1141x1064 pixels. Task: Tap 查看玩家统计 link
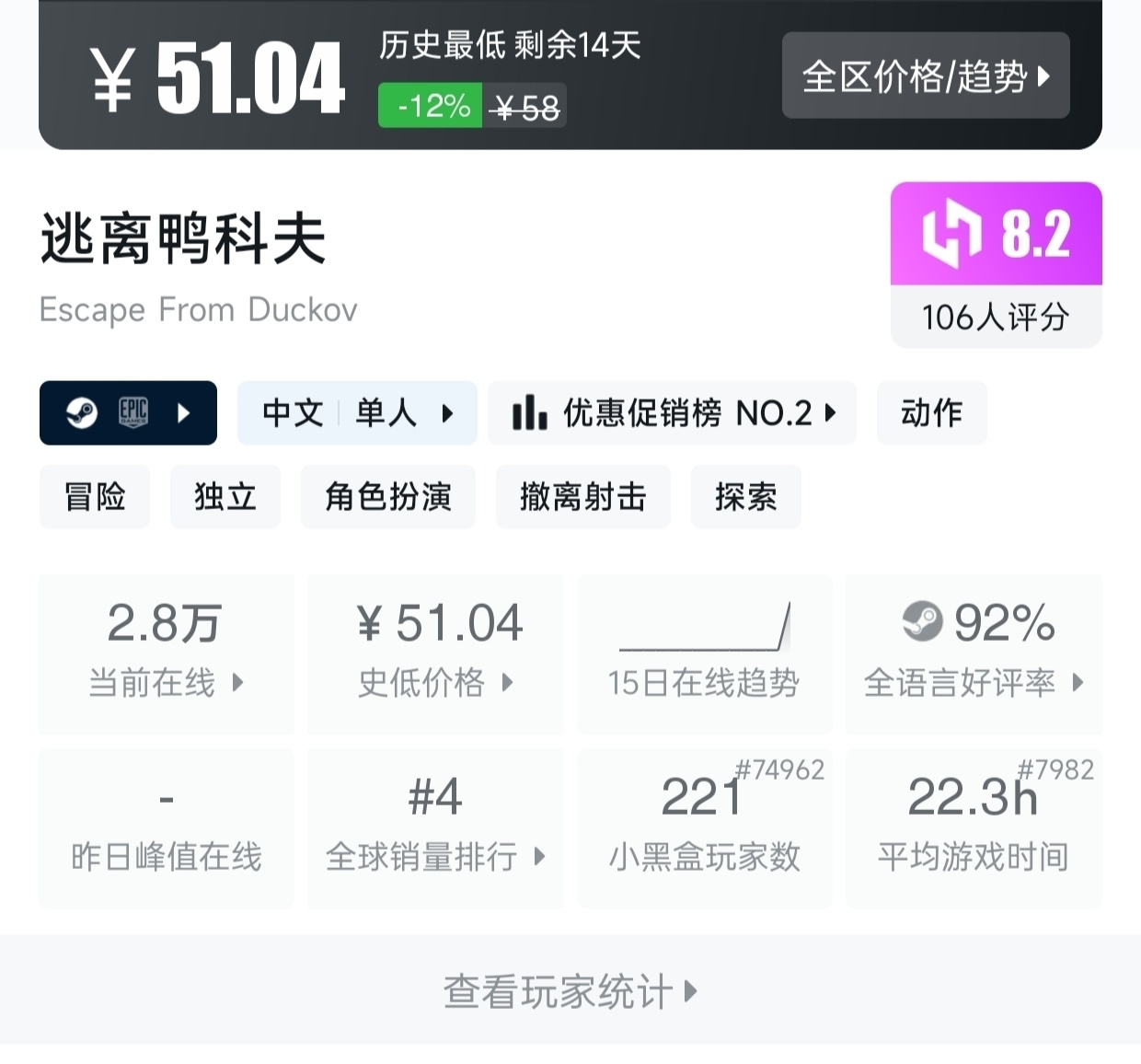point(570,991)
